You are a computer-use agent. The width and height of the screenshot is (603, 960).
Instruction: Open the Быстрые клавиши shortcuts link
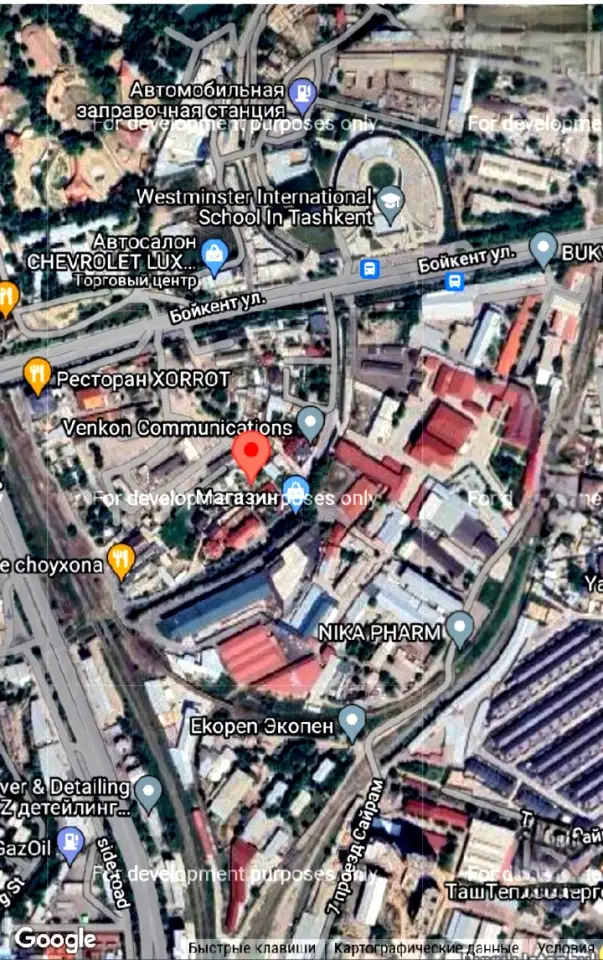[252, 947]
